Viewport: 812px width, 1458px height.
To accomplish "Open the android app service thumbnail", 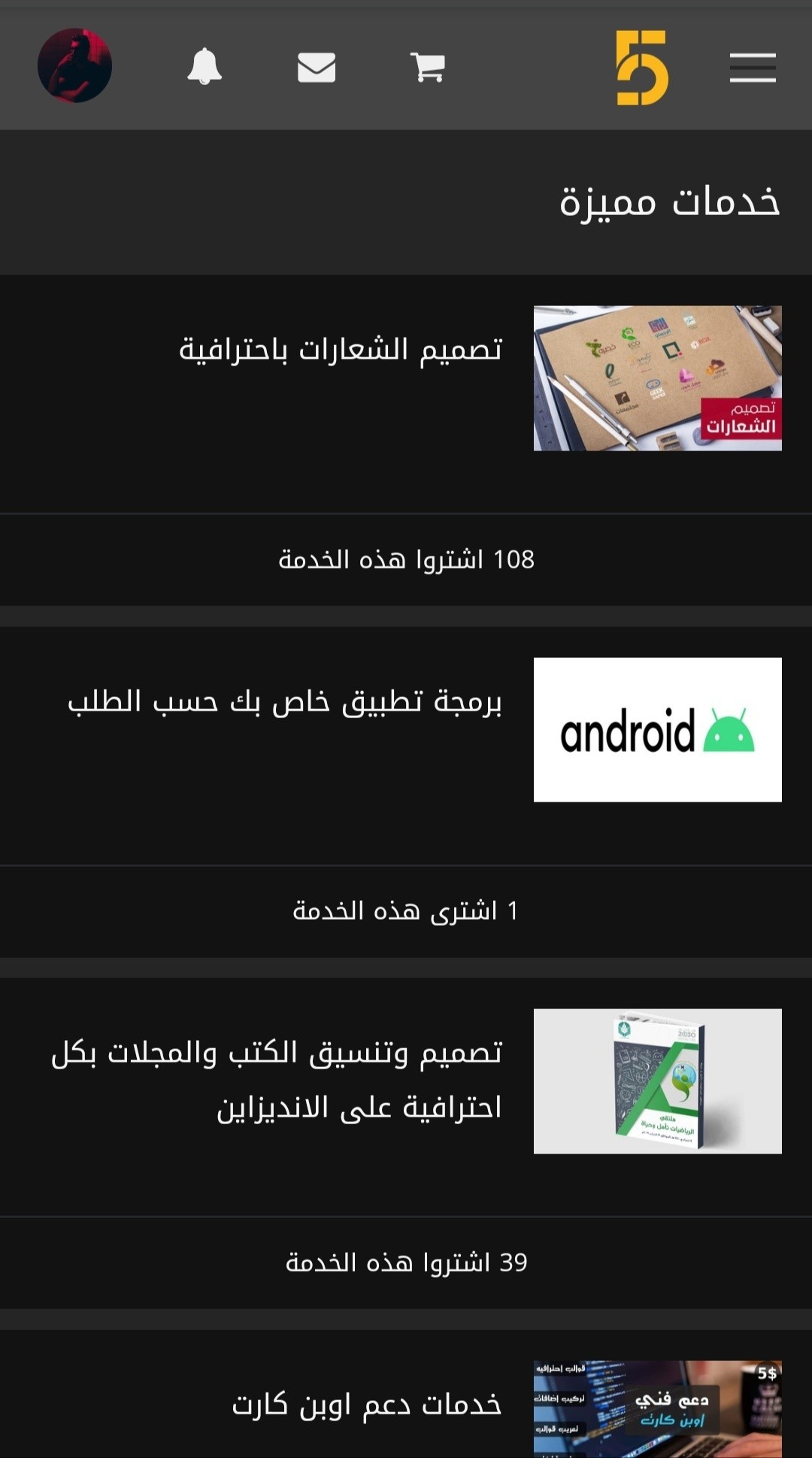I will [657, 729].
